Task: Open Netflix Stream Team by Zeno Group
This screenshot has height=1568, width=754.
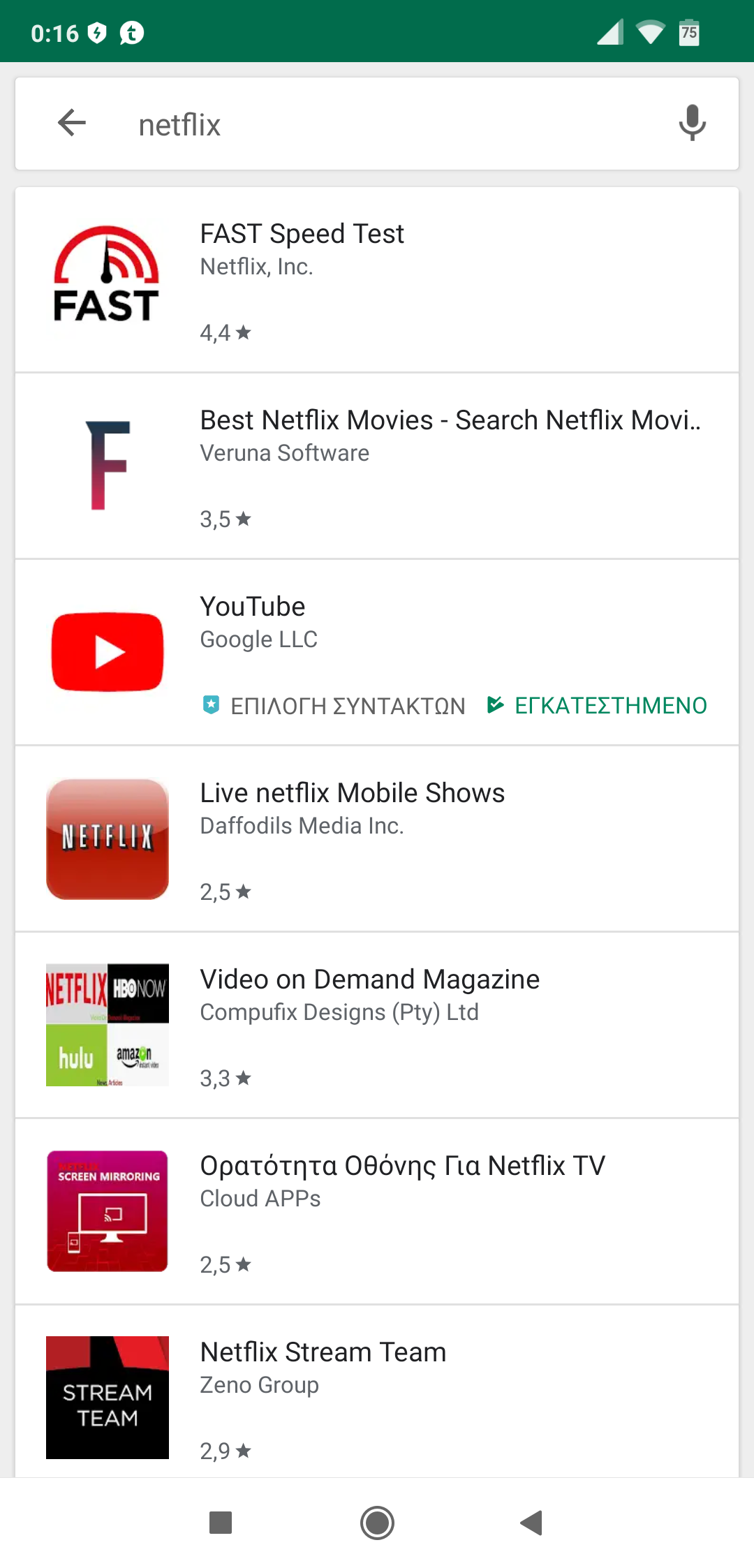Action: point(377,1396)
